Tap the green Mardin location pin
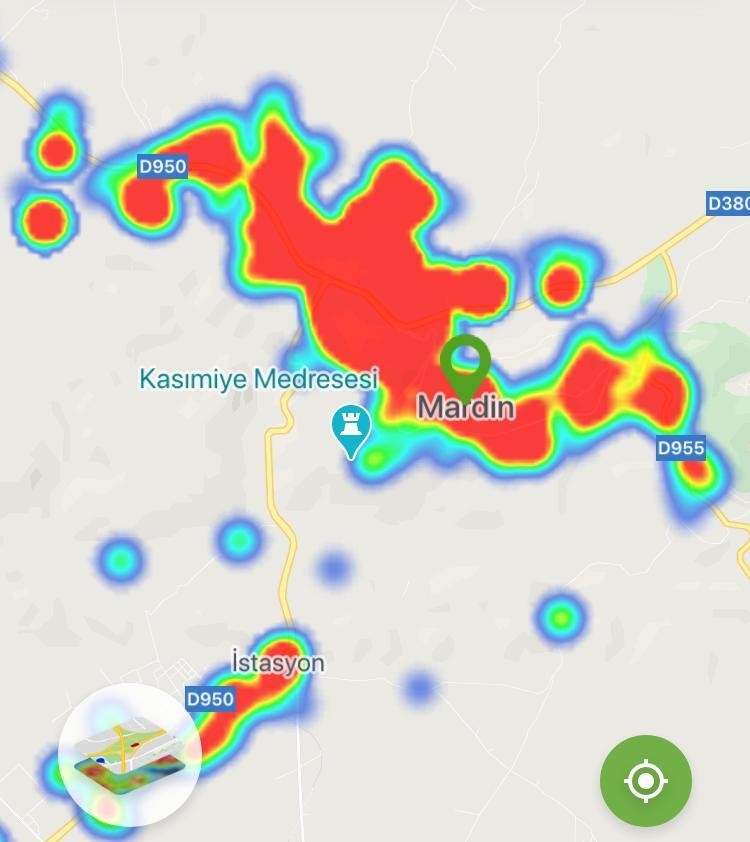The width and height of the screenshot is (750, 842). [x=465, y=364]
